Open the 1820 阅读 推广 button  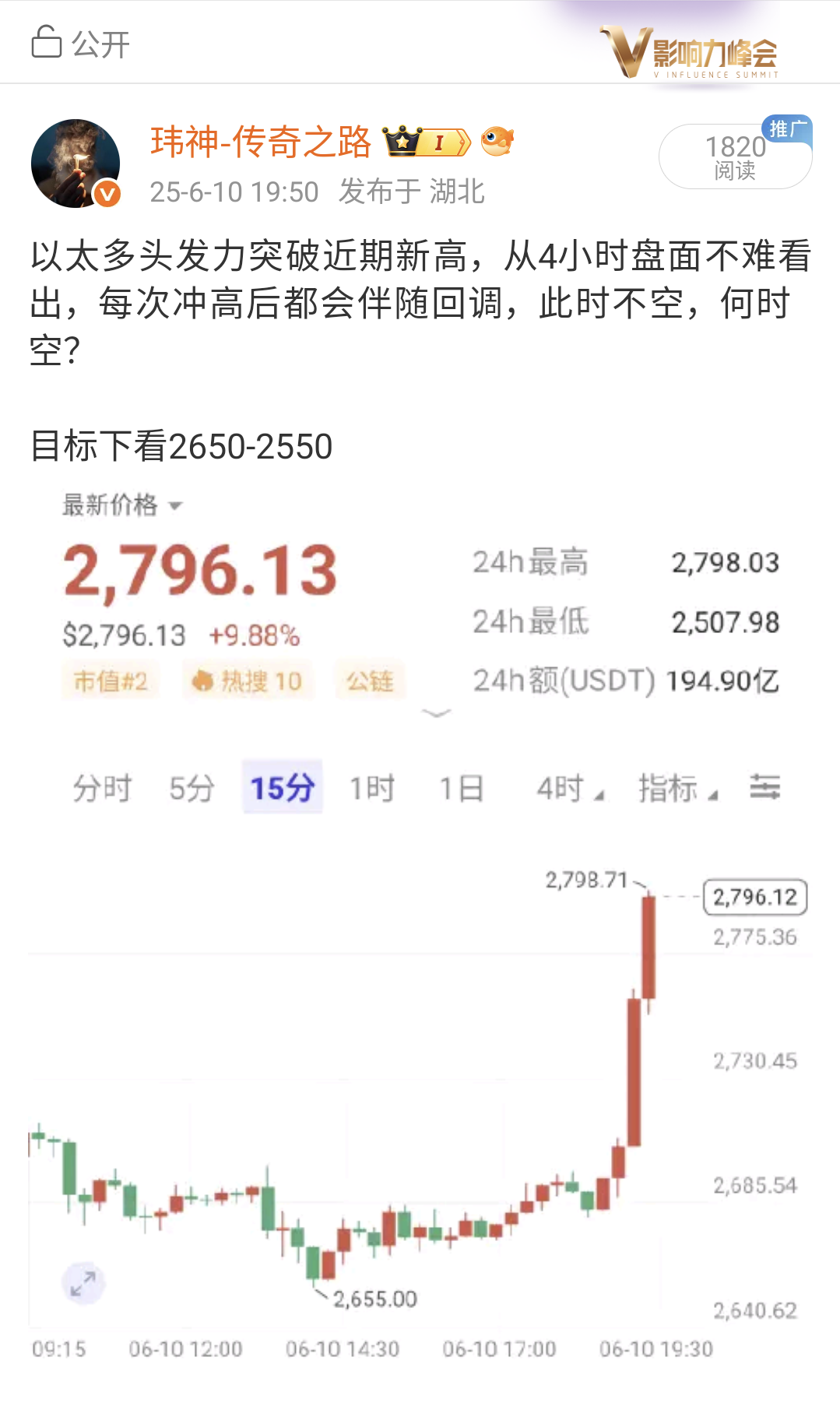pos(735,154)
